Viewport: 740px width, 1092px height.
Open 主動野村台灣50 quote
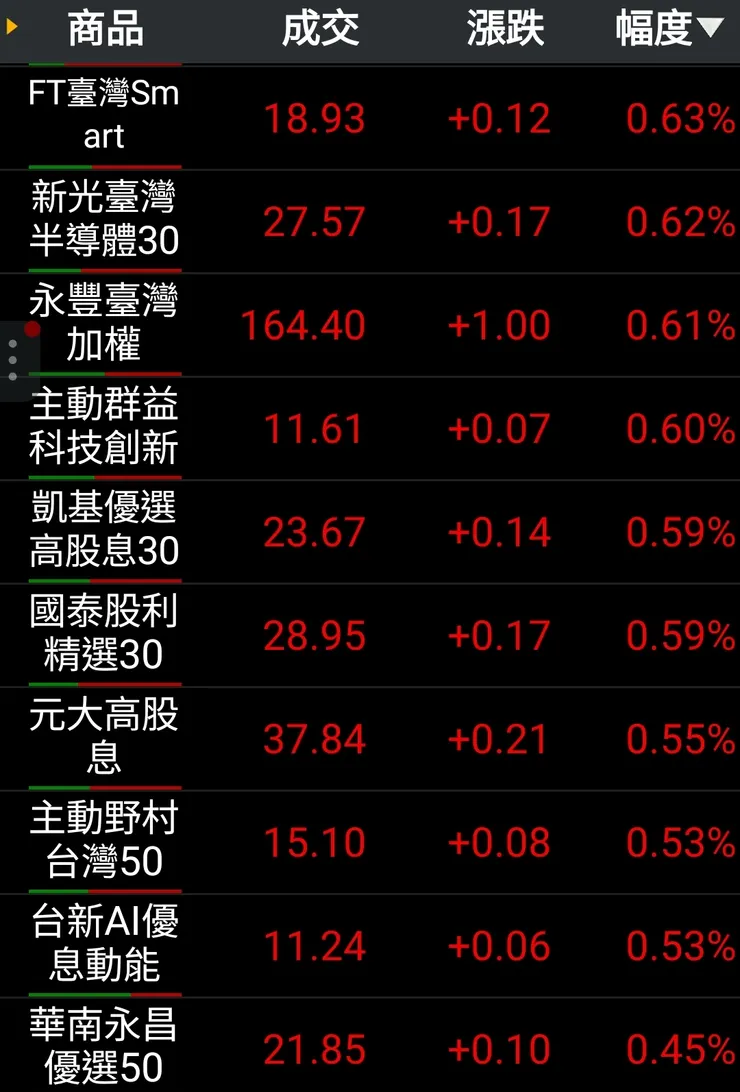pyautogui.click(x=104, y=842)
